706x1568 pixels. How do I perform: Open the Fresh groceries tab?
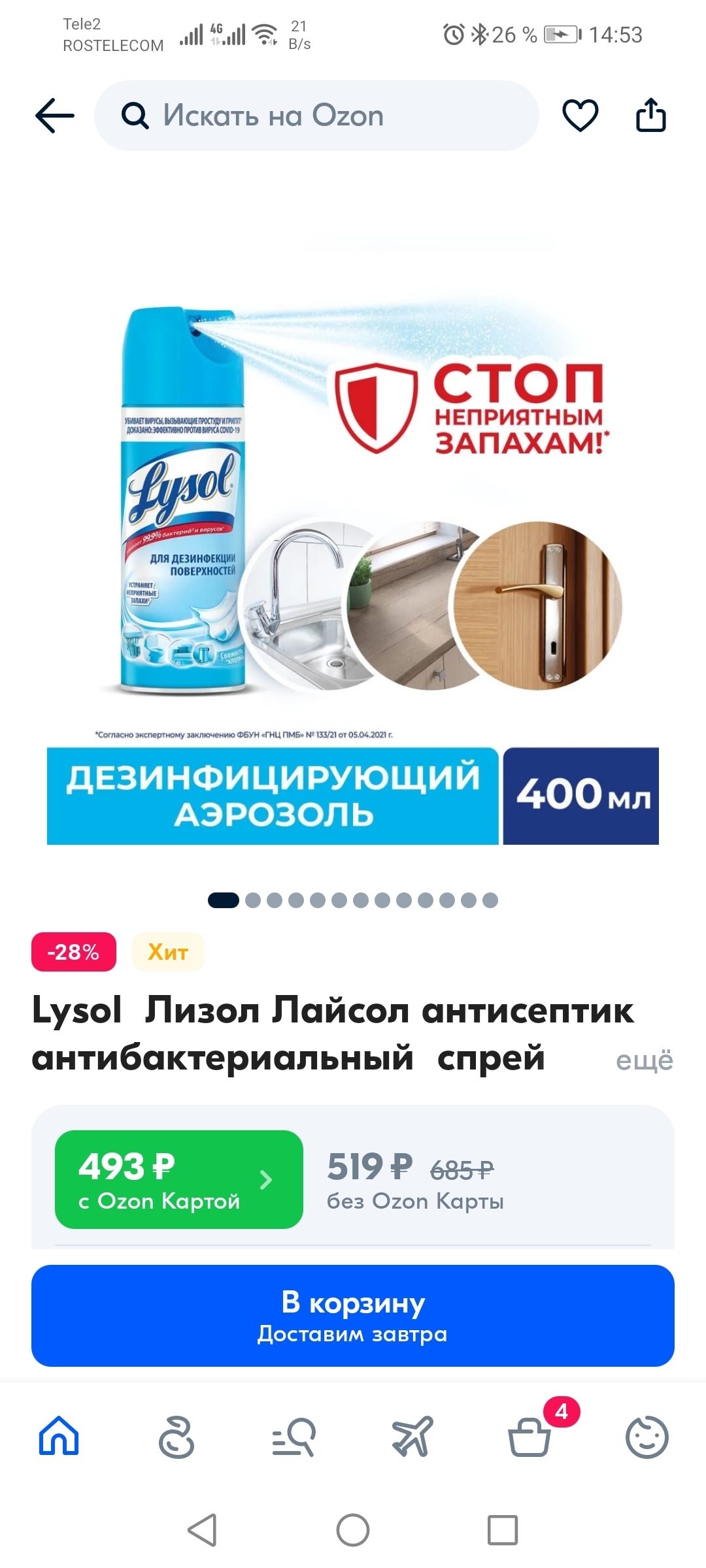pos(176,1437)
